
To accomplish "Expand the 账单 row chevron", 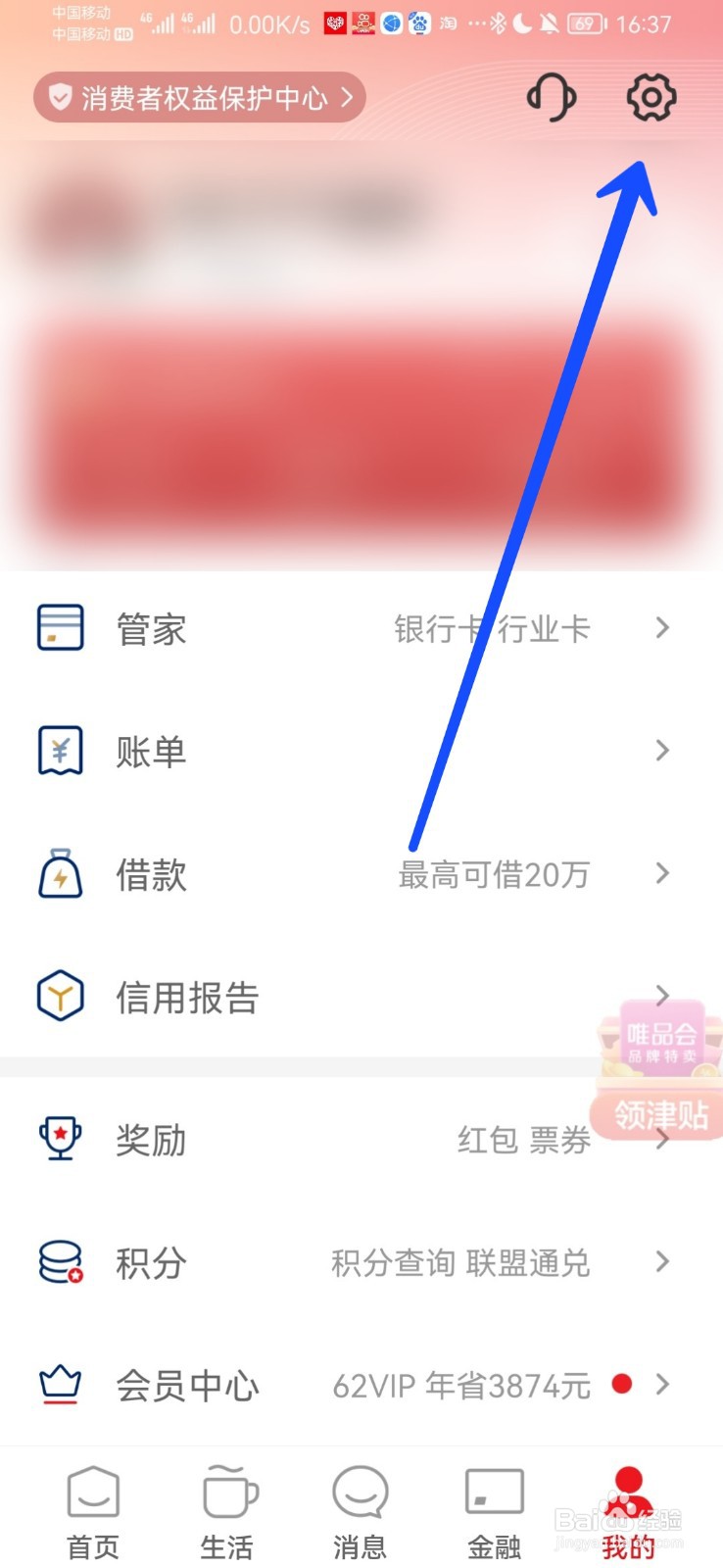I will (661, 751).
